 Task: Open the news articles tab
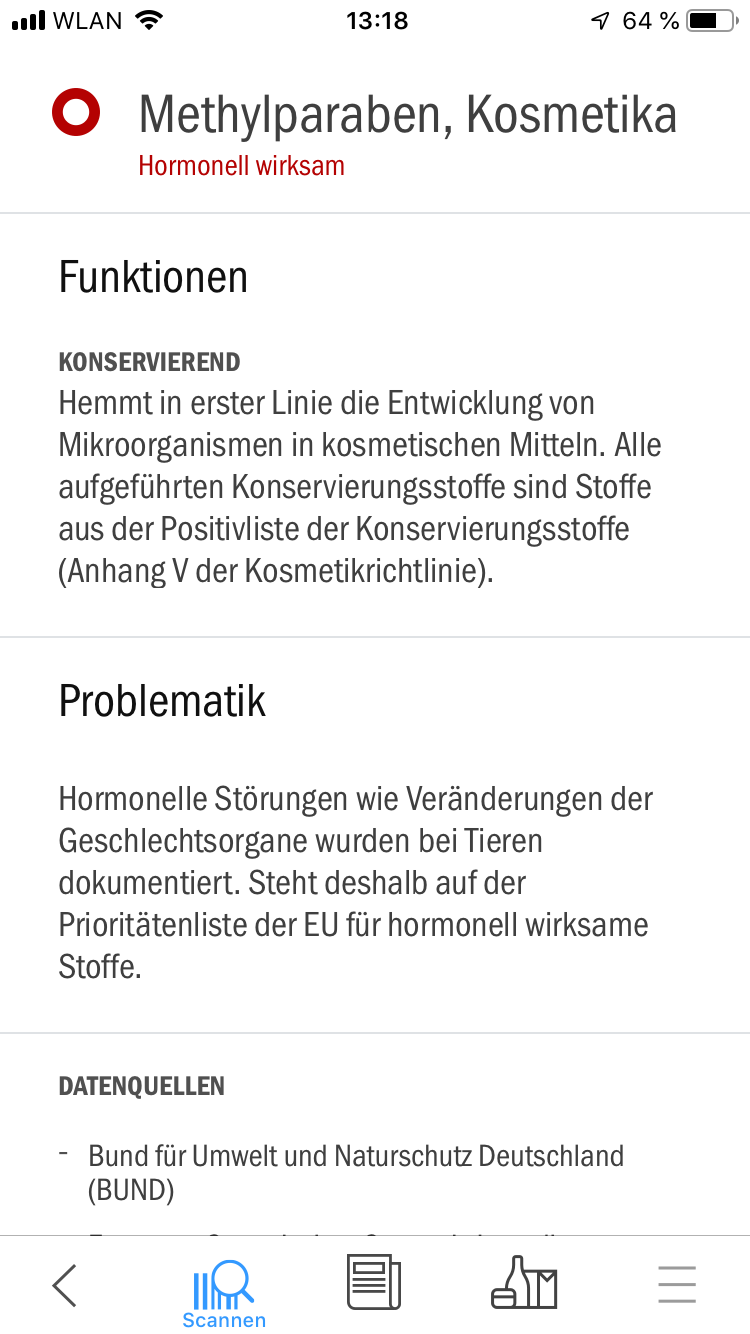click(x=374, y=1284)
